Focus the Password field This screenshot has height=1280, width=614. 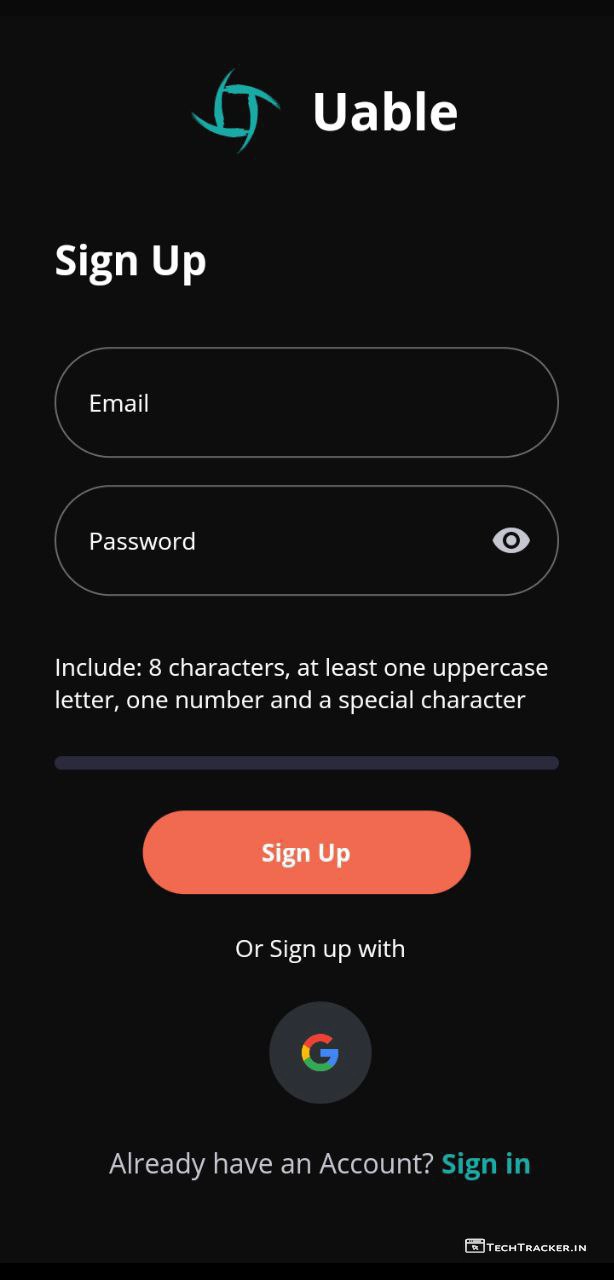click(x=270, y=541)
